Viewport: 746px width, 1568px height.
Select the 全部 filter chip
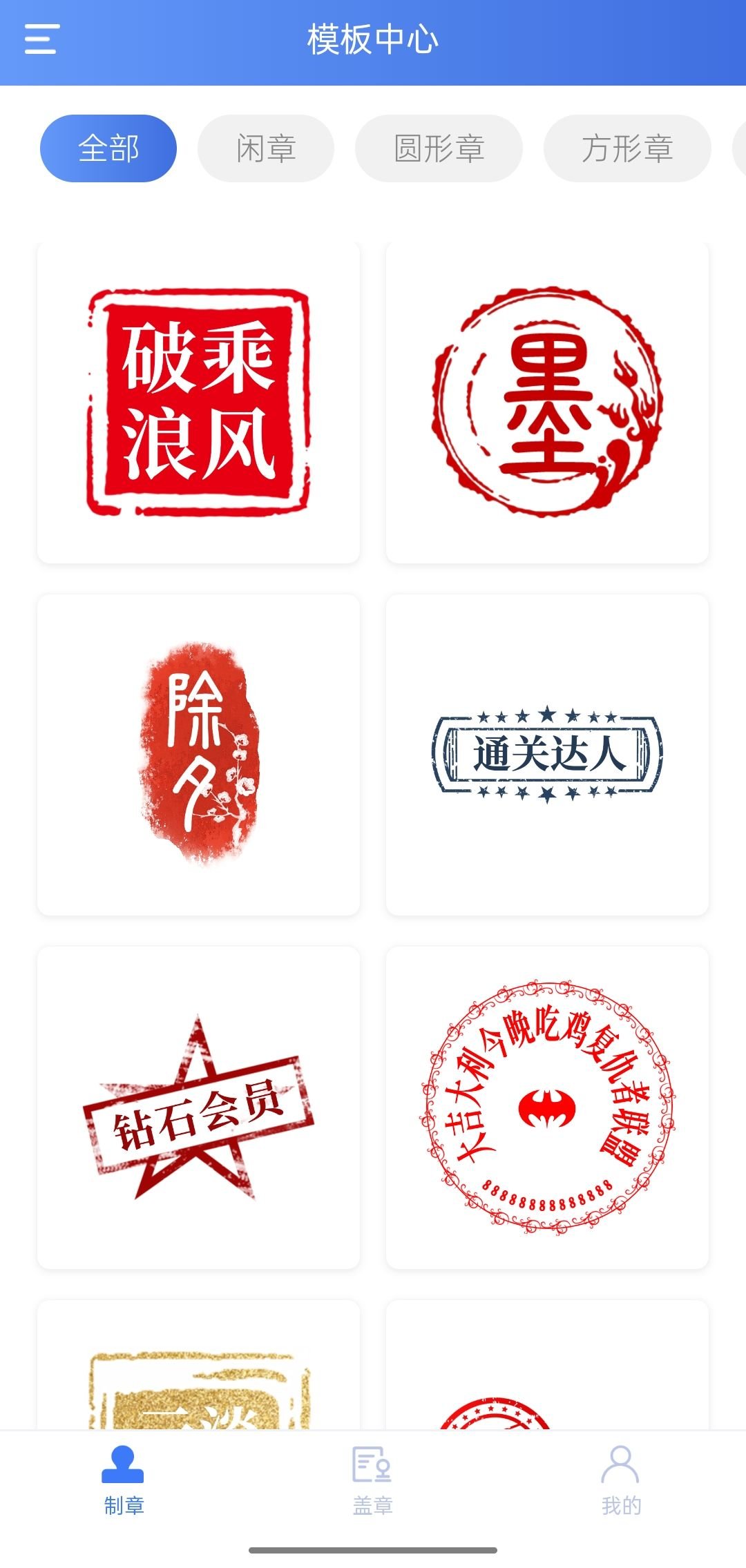tap(108, 148)
